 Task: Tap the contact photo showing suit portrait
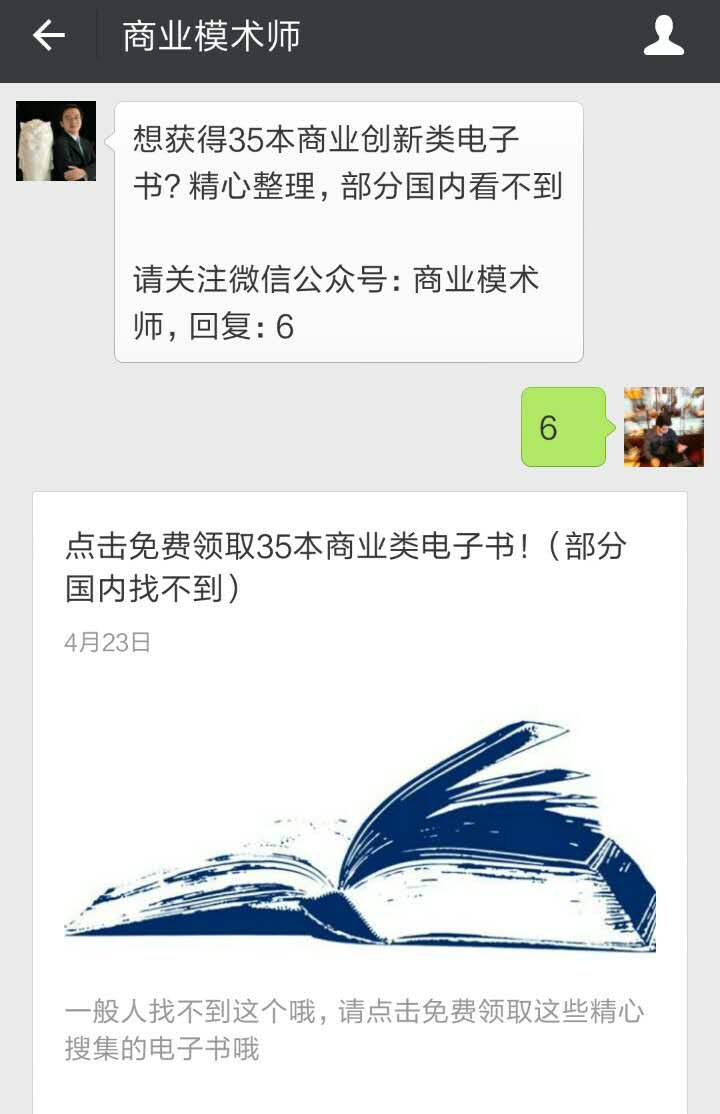[x=55, y=140]
